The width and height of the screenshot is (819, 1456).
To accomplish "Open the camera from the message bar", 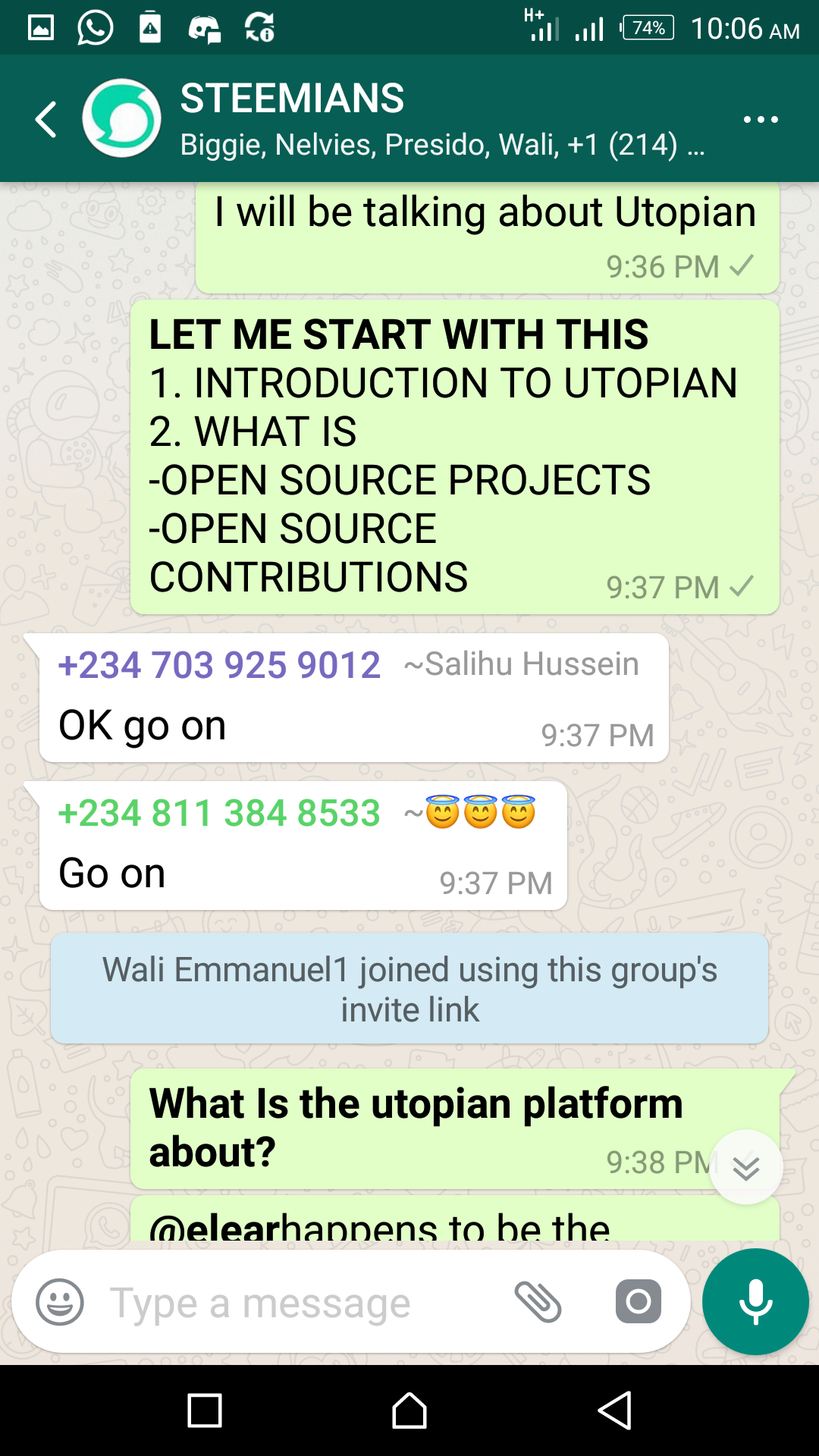I will coord(637,1302).
